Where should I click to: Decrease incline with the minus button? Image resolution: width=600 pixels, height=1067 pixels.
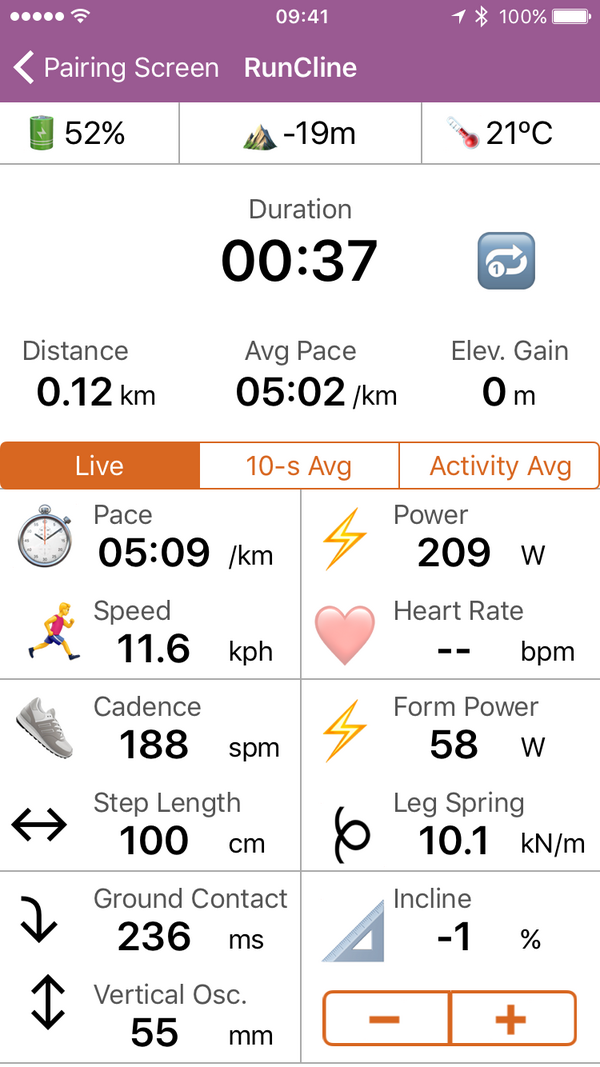386,1018
